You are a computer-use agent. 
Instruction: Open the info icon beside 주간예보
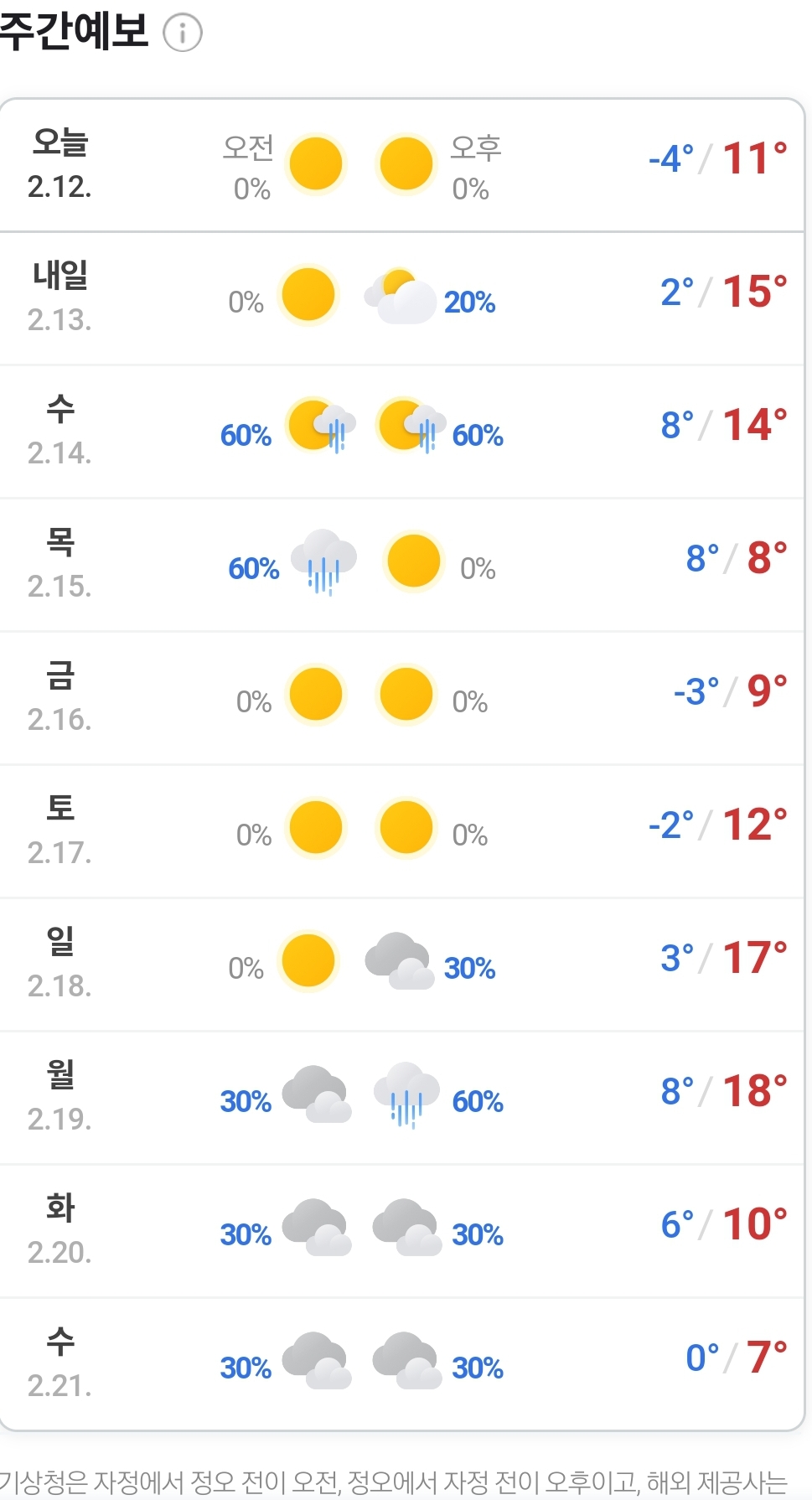point(183,33)
